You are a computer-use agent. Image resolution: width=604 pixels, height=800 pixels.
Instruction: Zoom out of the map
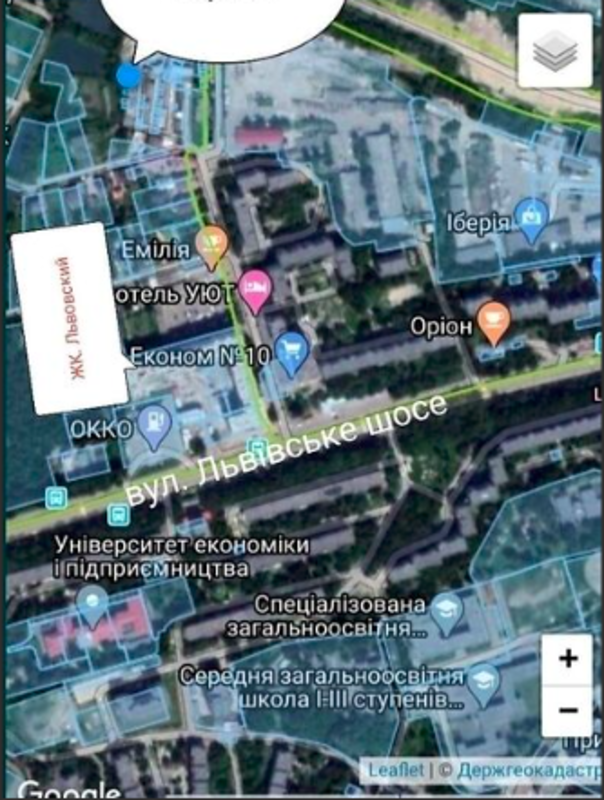568,710
